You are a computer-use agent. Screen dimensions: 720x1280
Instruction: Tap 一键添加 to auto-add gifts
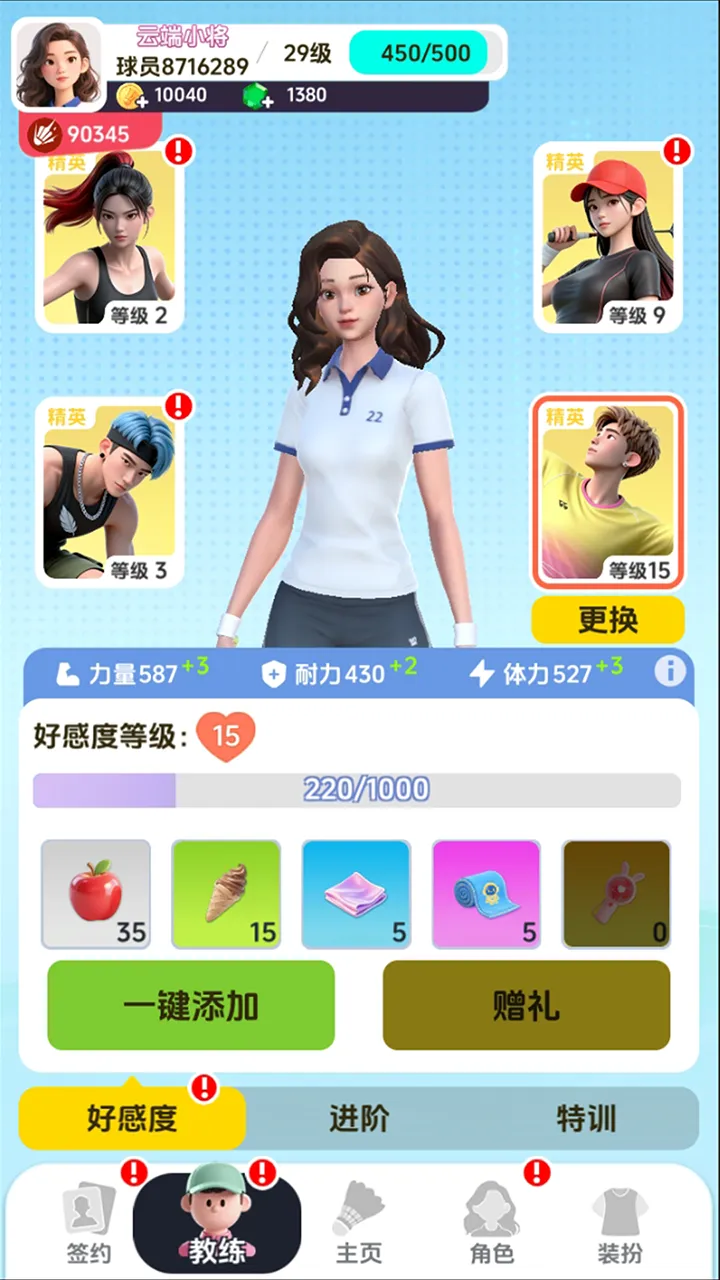pos(191,1005)
